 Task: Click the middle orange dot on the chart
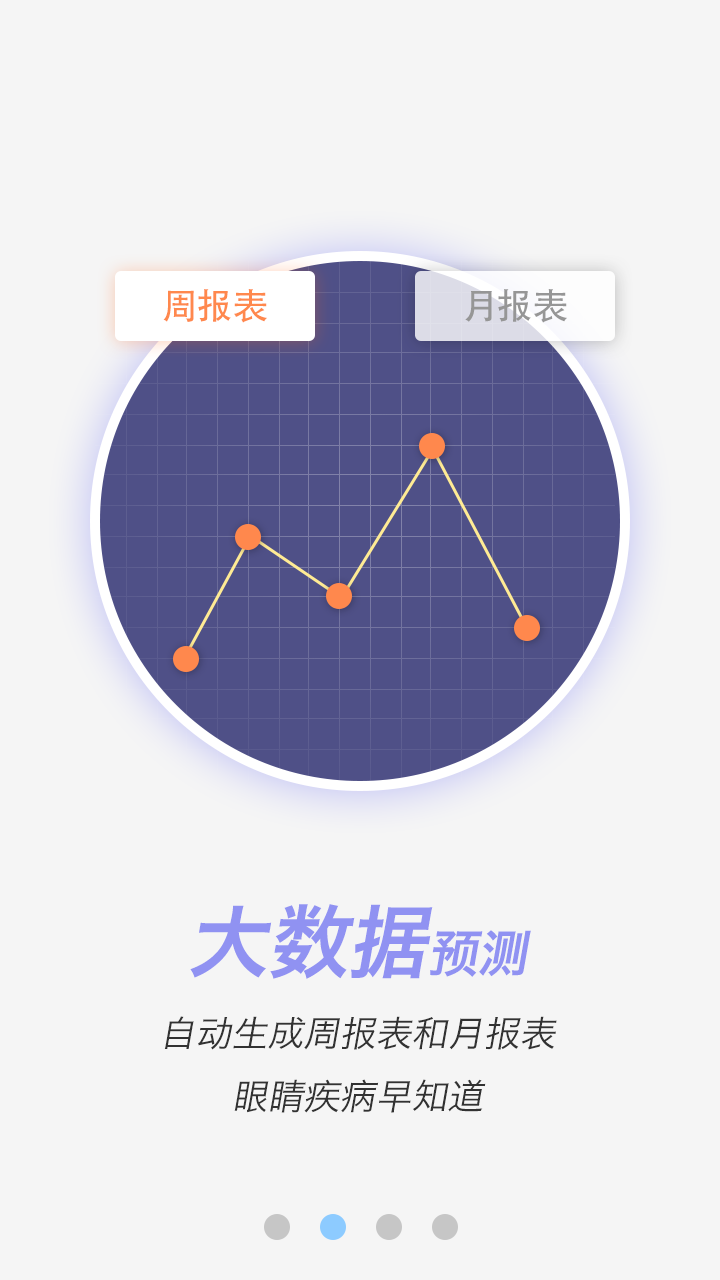(340, 597)
